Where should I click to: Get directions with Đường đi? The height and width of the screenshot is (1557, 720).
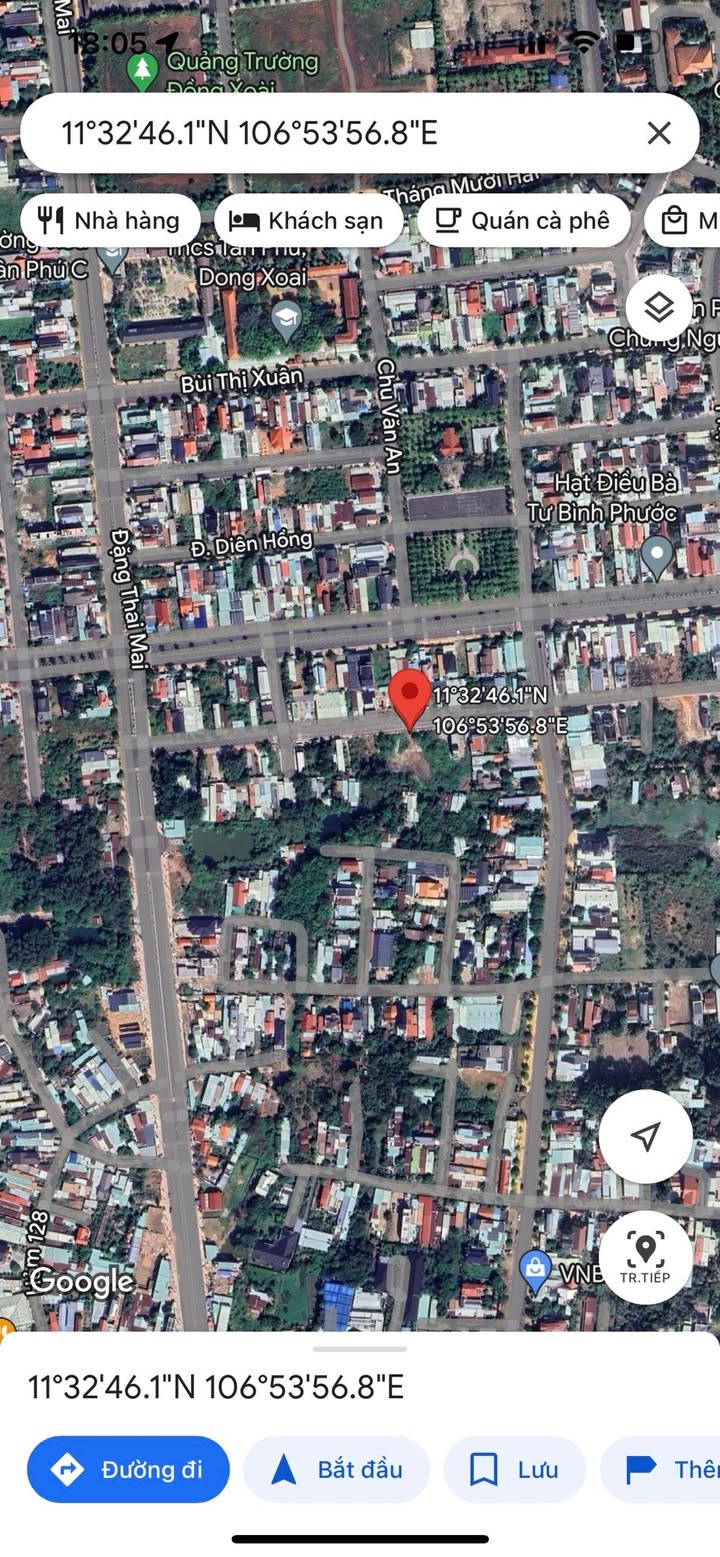[x=128, y=1469]
